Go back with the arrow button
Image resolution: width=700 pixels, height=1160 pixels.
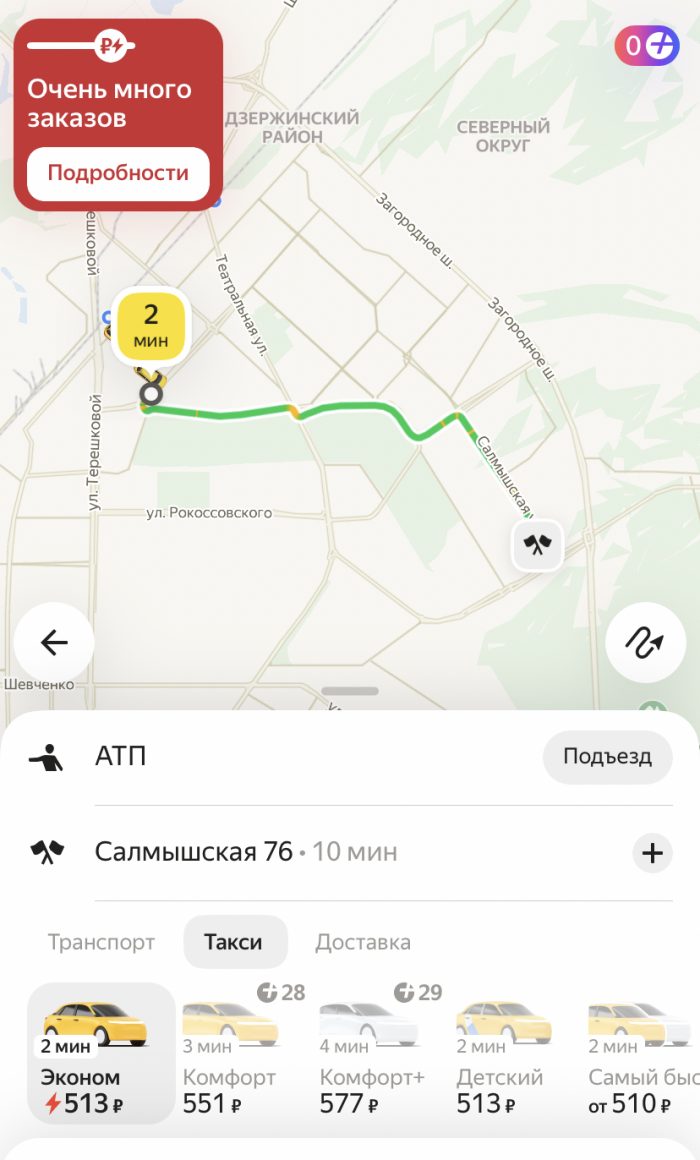pyautogui.click(x=54, y=642)
